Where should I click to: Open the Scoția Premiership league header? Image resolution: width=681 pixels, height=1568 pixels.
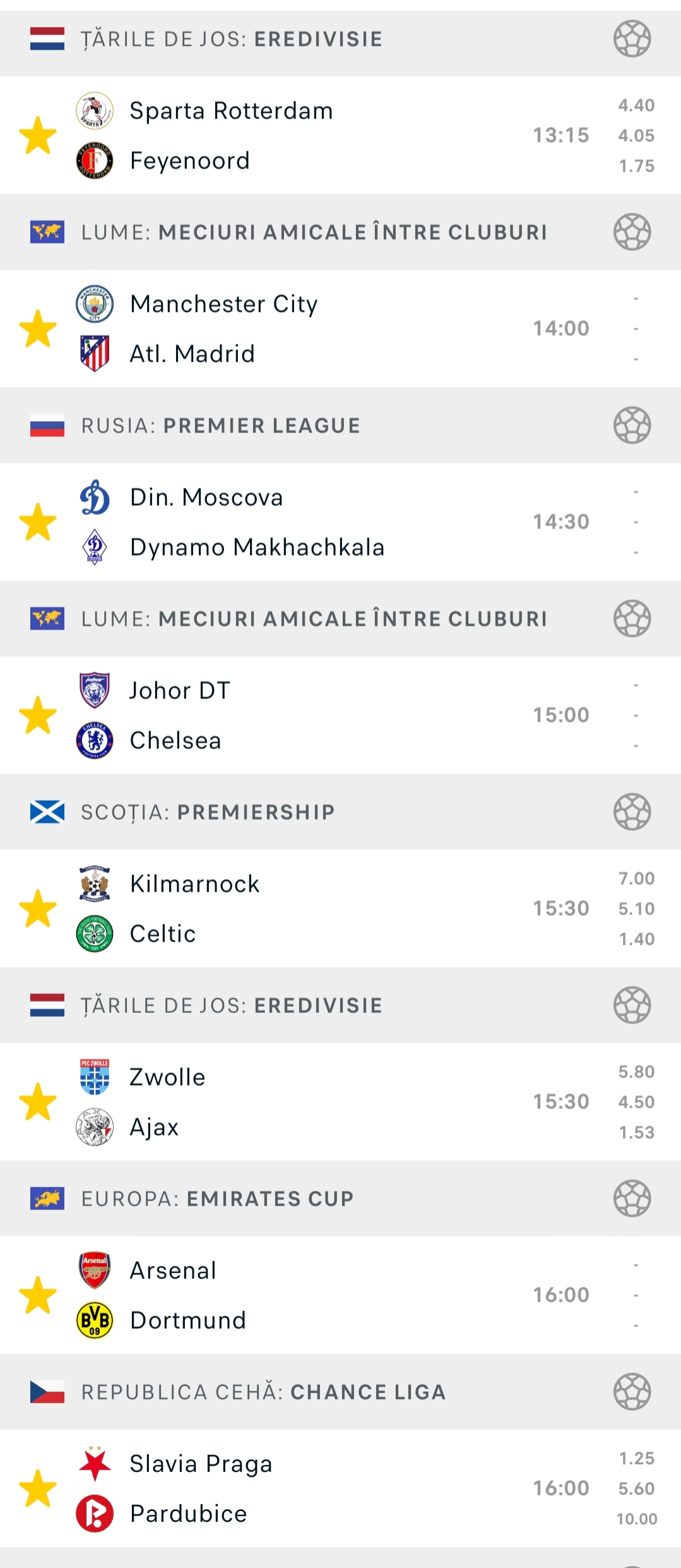(340, 811)
